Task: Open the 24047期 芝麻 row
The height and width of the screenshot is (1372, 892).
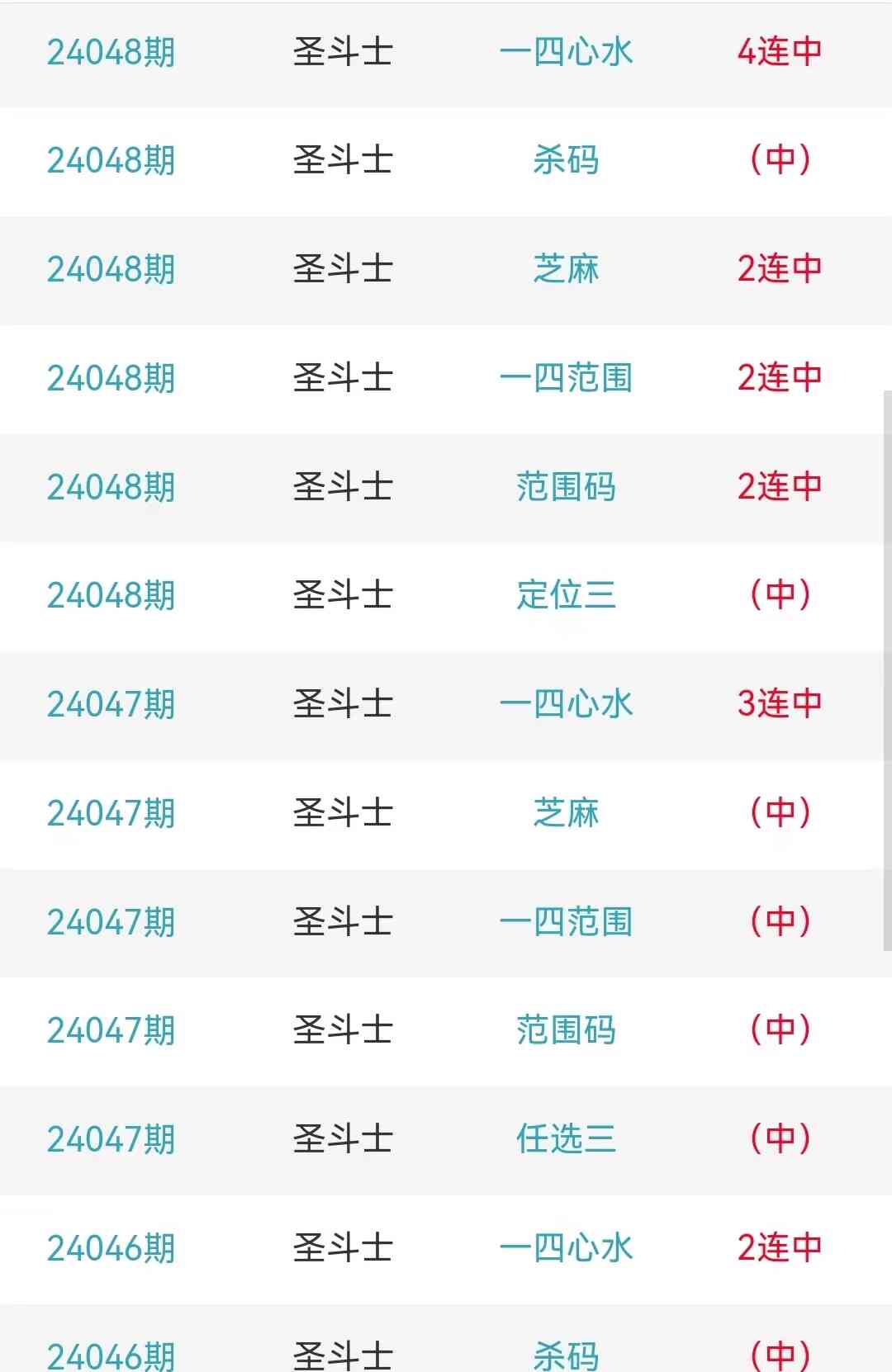Action: [566, 813]
